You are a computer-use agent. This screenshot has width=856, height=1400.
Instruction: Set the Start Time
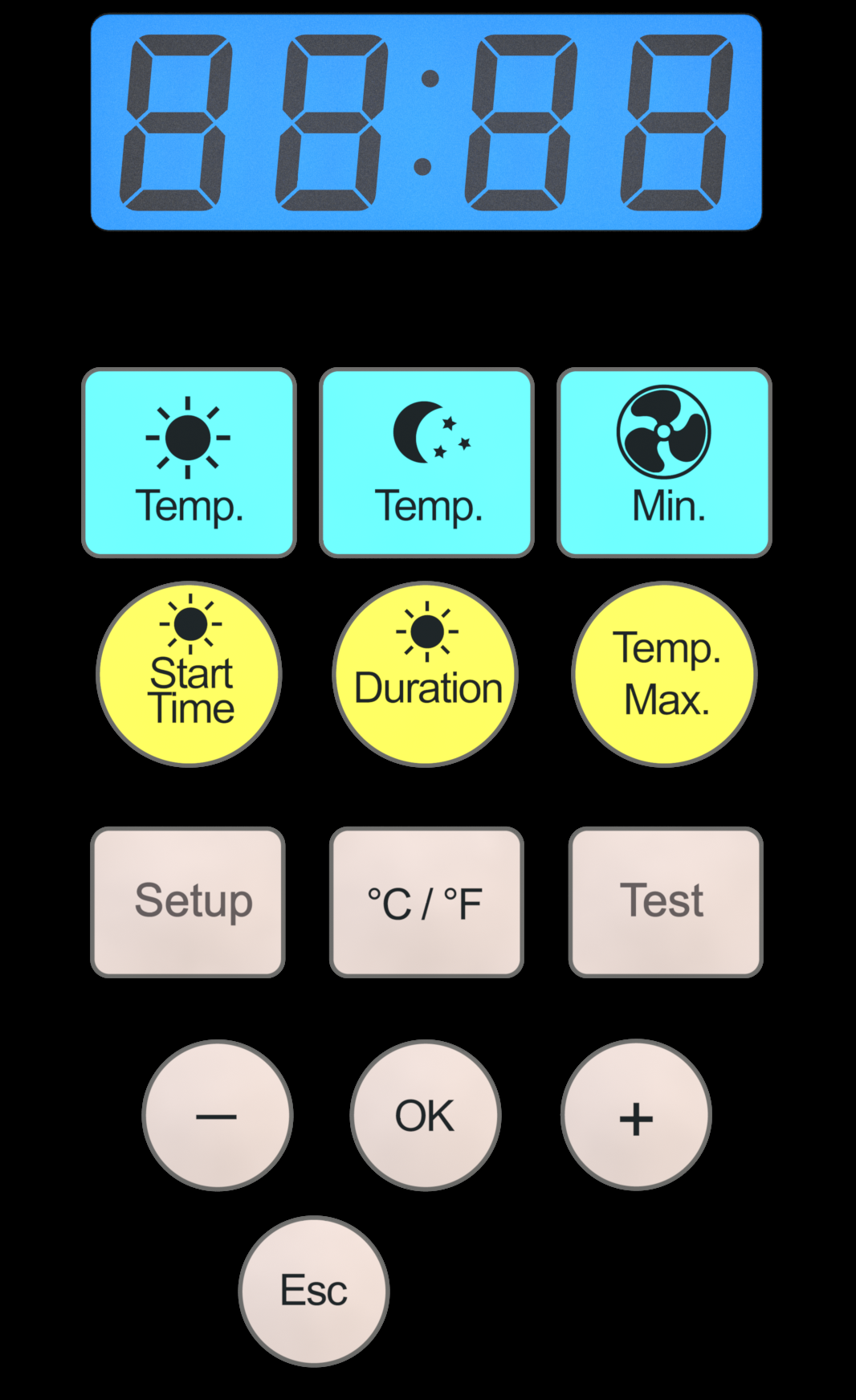[x=190, y=675]
